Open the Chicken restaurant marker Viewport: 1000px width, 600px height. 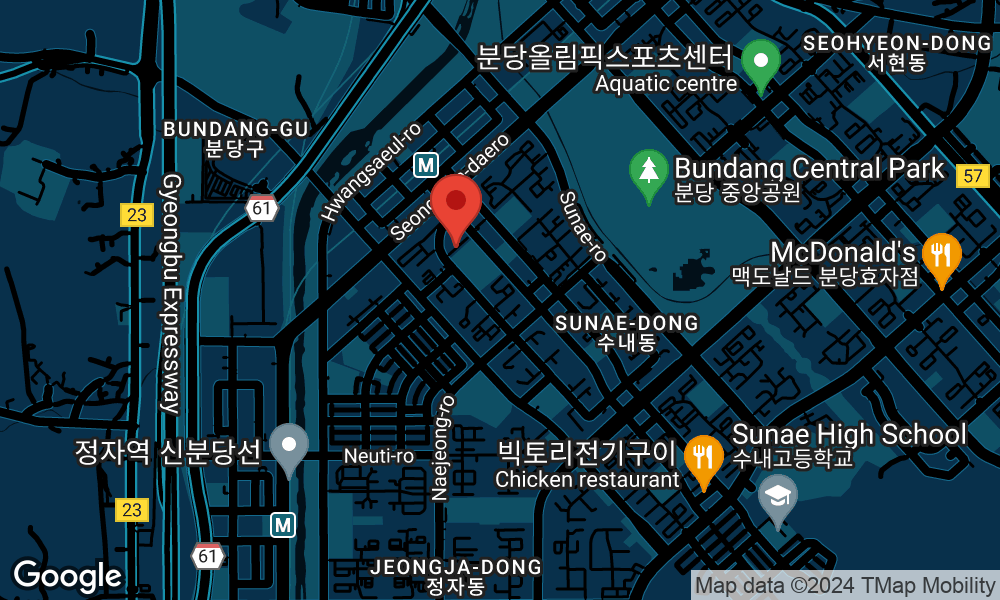[x=704, y=458]
